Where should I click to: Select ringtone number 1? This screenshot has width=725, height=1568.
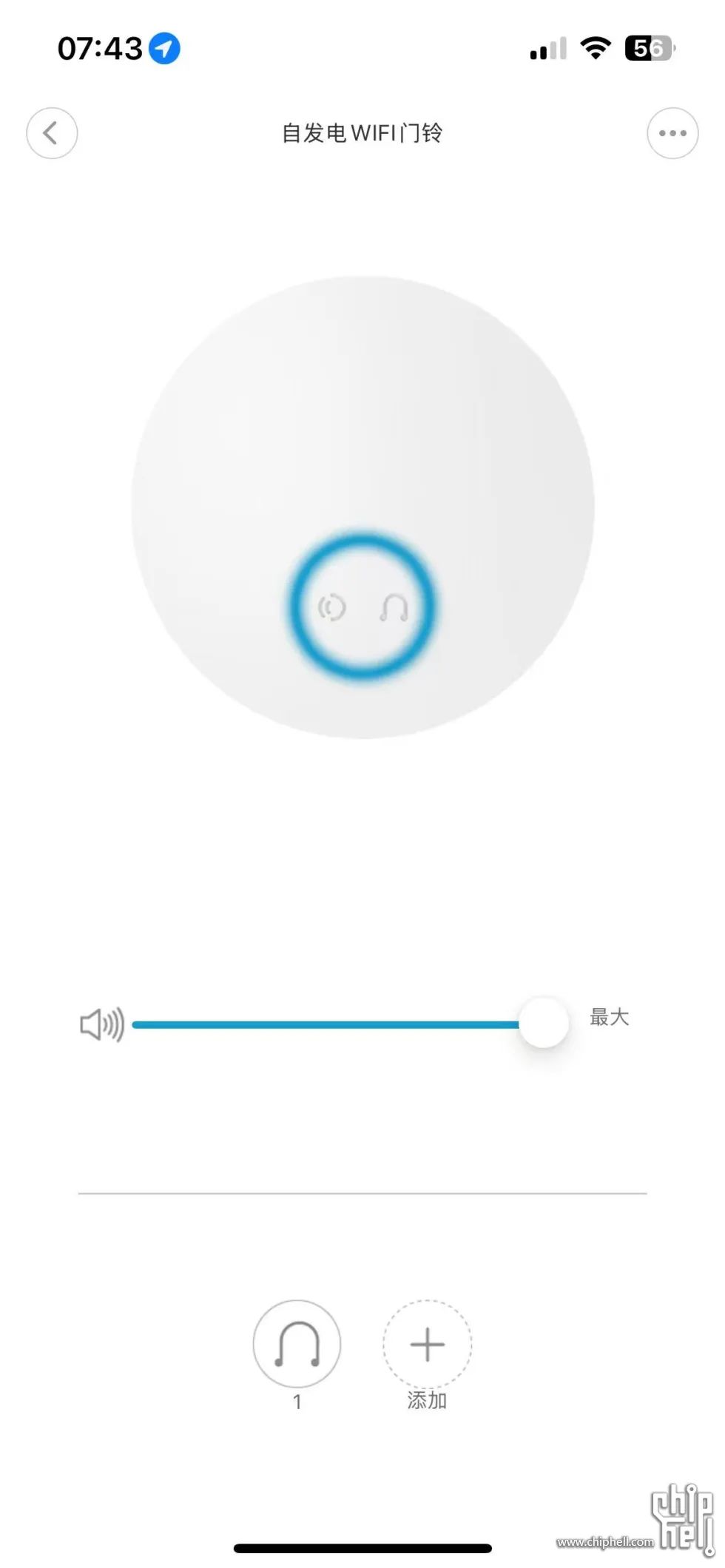[x=297, y=1344]
